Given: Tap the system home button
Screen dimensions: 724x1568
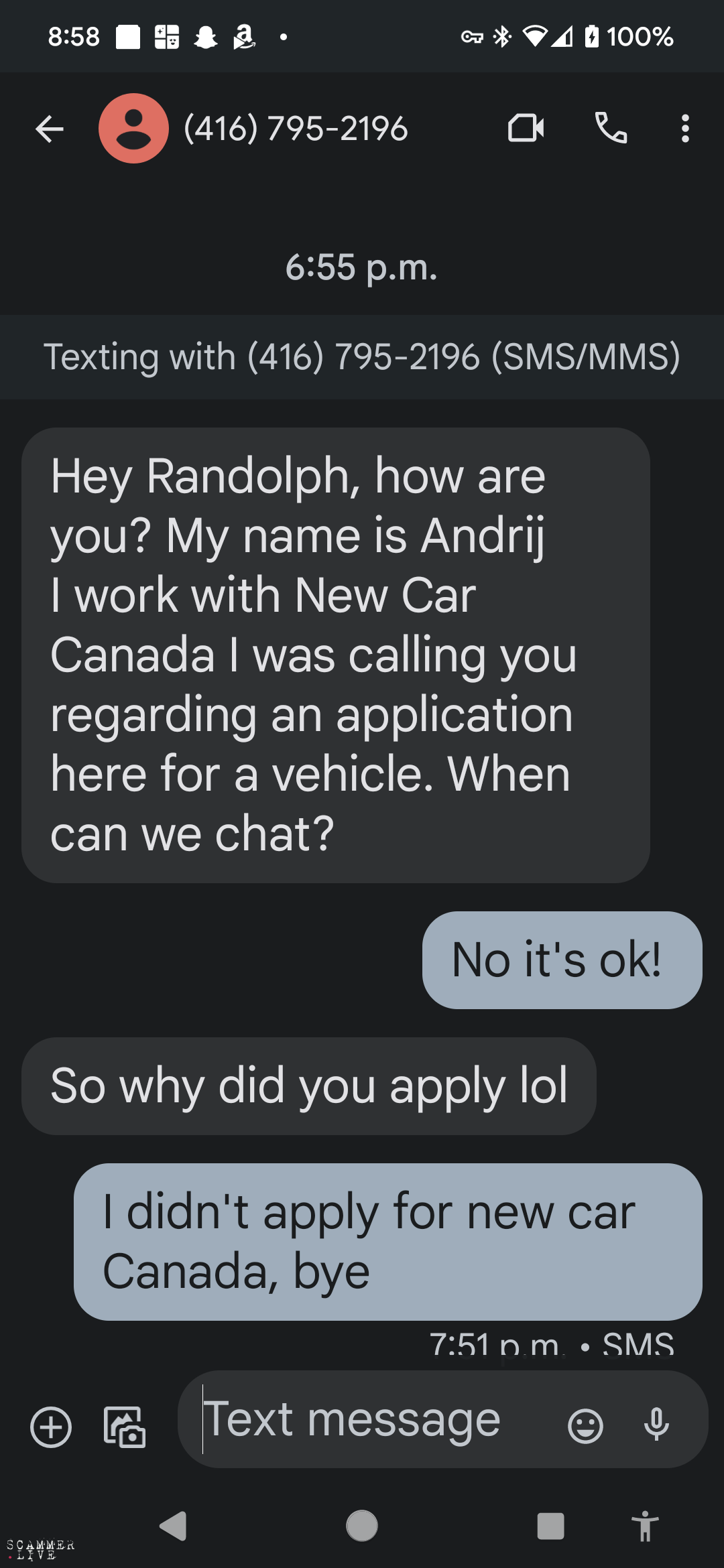Looking at the screenshot, I should point(362,1526).
